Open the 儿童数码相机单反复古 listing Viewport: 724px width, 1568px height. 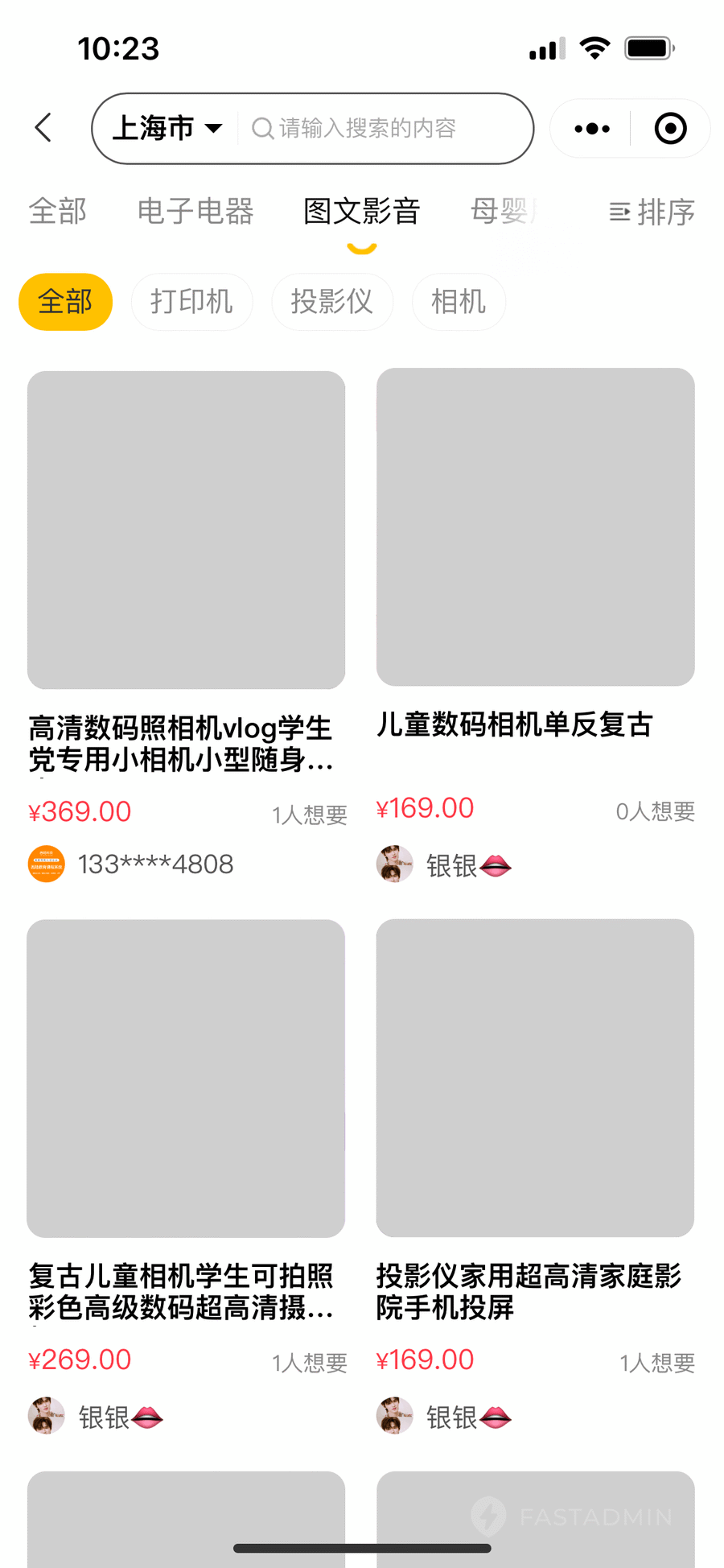click(535, 527)
